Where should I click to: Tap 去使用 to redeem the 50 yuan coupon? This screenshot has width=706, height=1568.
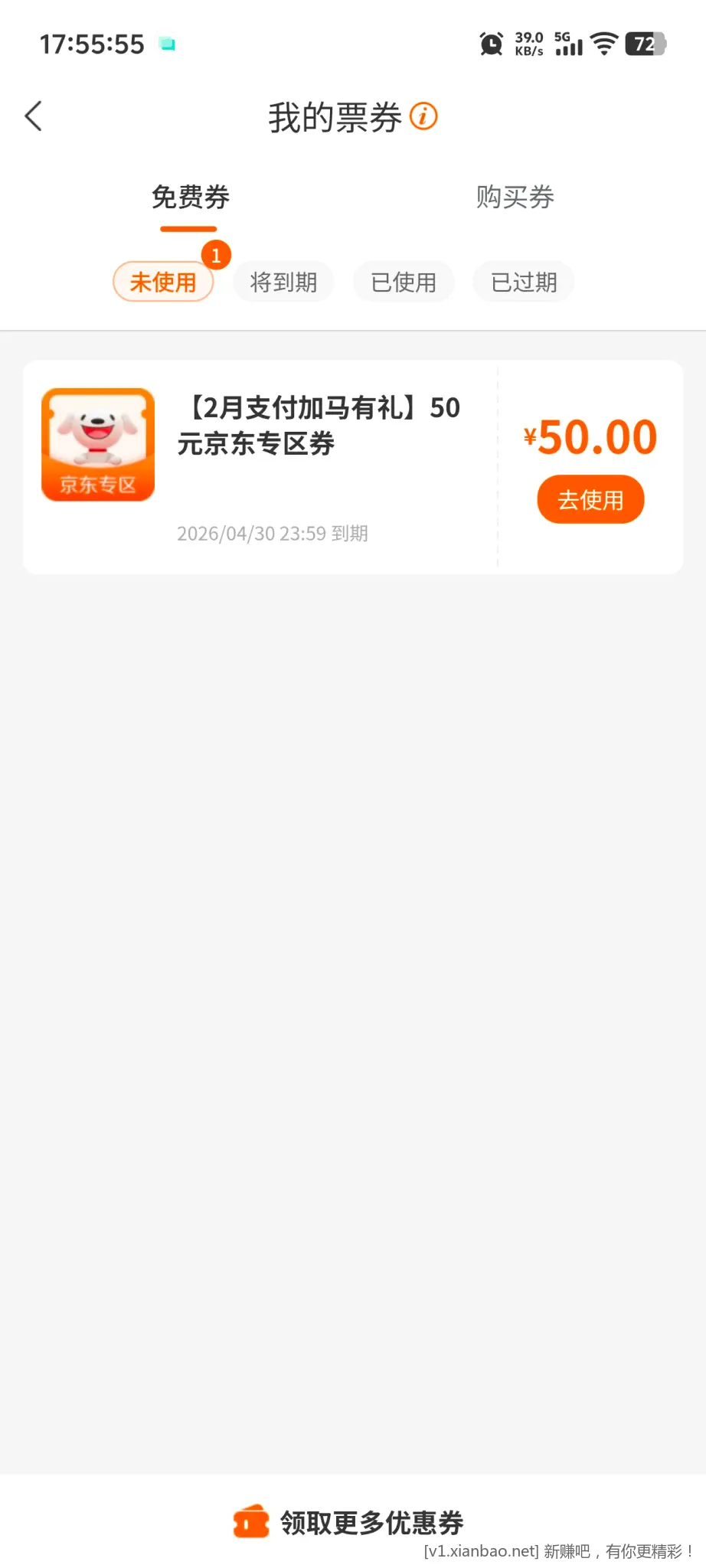pyautogui.click(x=590, y=499)
